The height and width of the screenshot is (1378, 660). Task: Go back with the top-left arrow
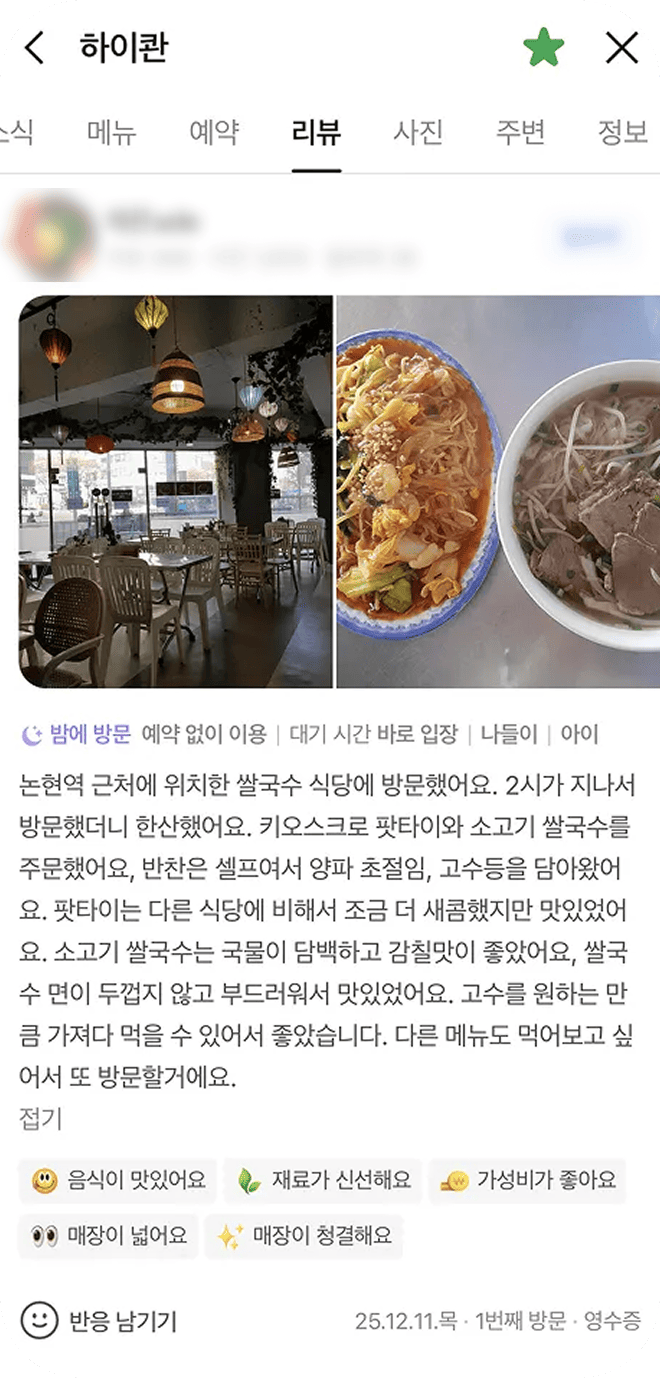click(35, 47)
